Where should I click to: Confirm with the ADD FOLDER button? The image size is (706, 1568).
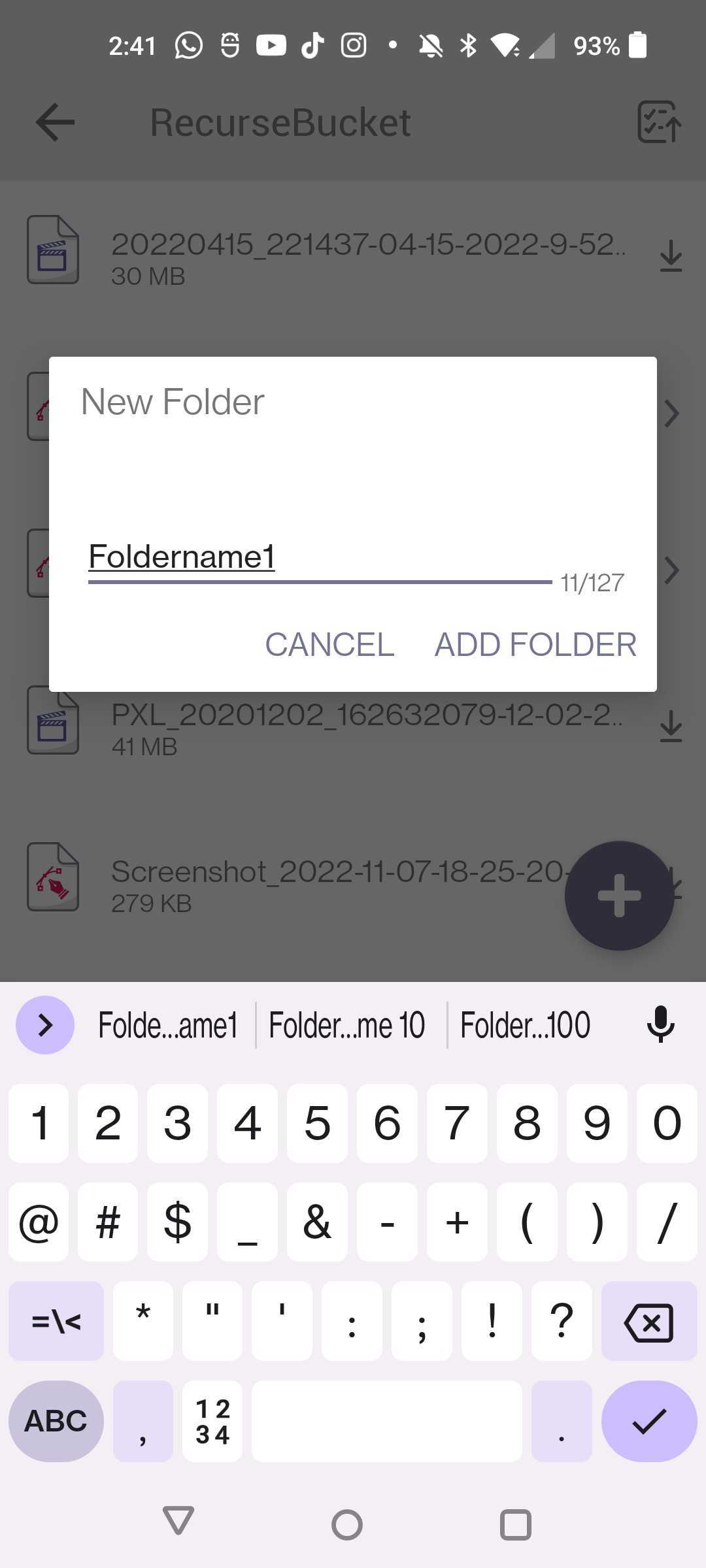tap(535, 645)
